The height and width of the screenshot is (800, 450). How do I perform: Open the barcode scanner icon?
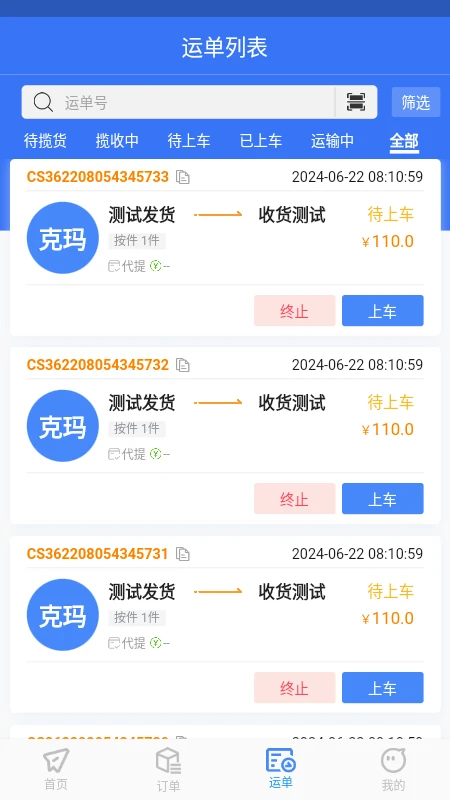(356, 102)
